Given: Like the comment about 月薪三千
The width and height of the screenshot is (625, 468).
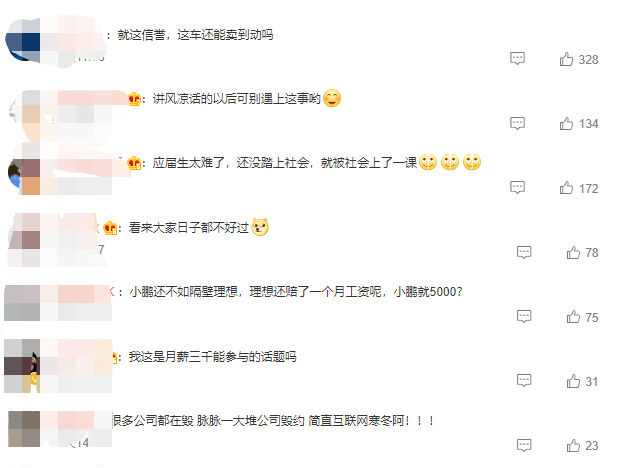Looking at the screenshot, I should coord(573,381).
